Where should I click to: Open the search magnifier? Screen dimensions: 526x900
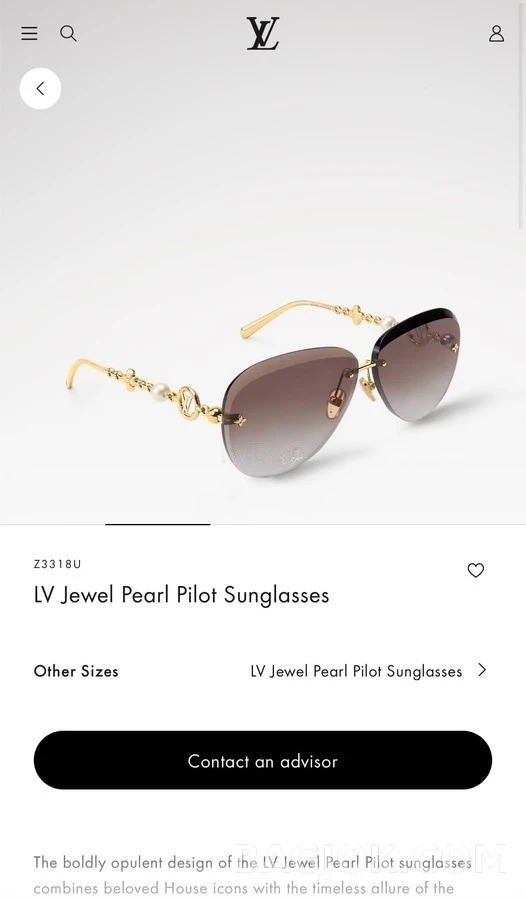click(x=68, y=33)
